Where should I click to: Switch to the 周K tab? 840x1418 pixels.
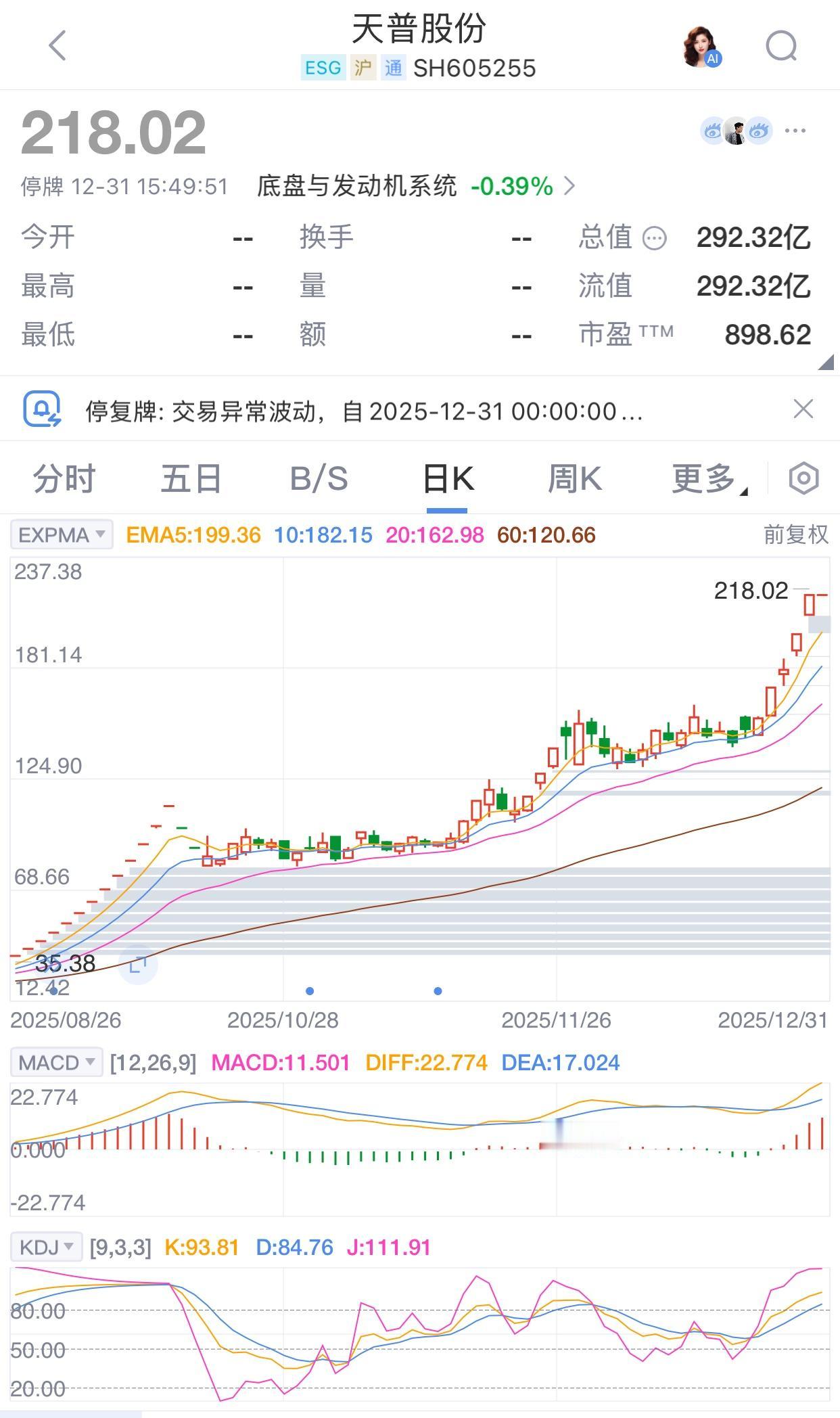pos(576,478)
